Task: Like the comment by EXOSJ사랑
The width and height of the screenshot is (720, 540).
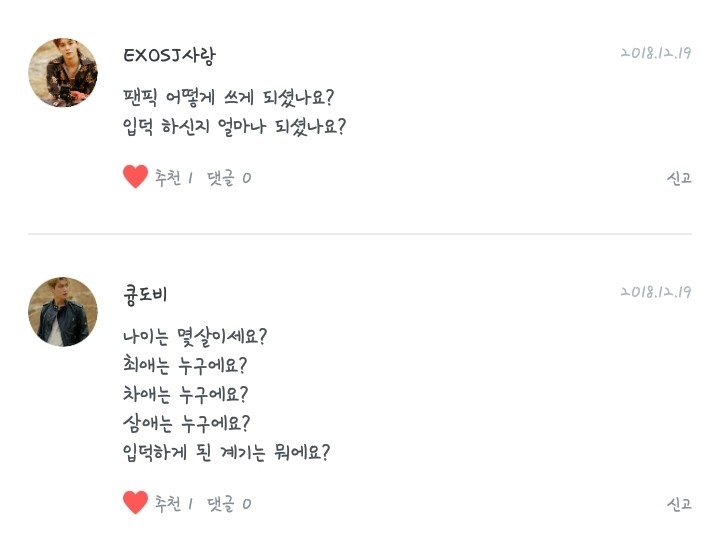Action: point(135,177)
